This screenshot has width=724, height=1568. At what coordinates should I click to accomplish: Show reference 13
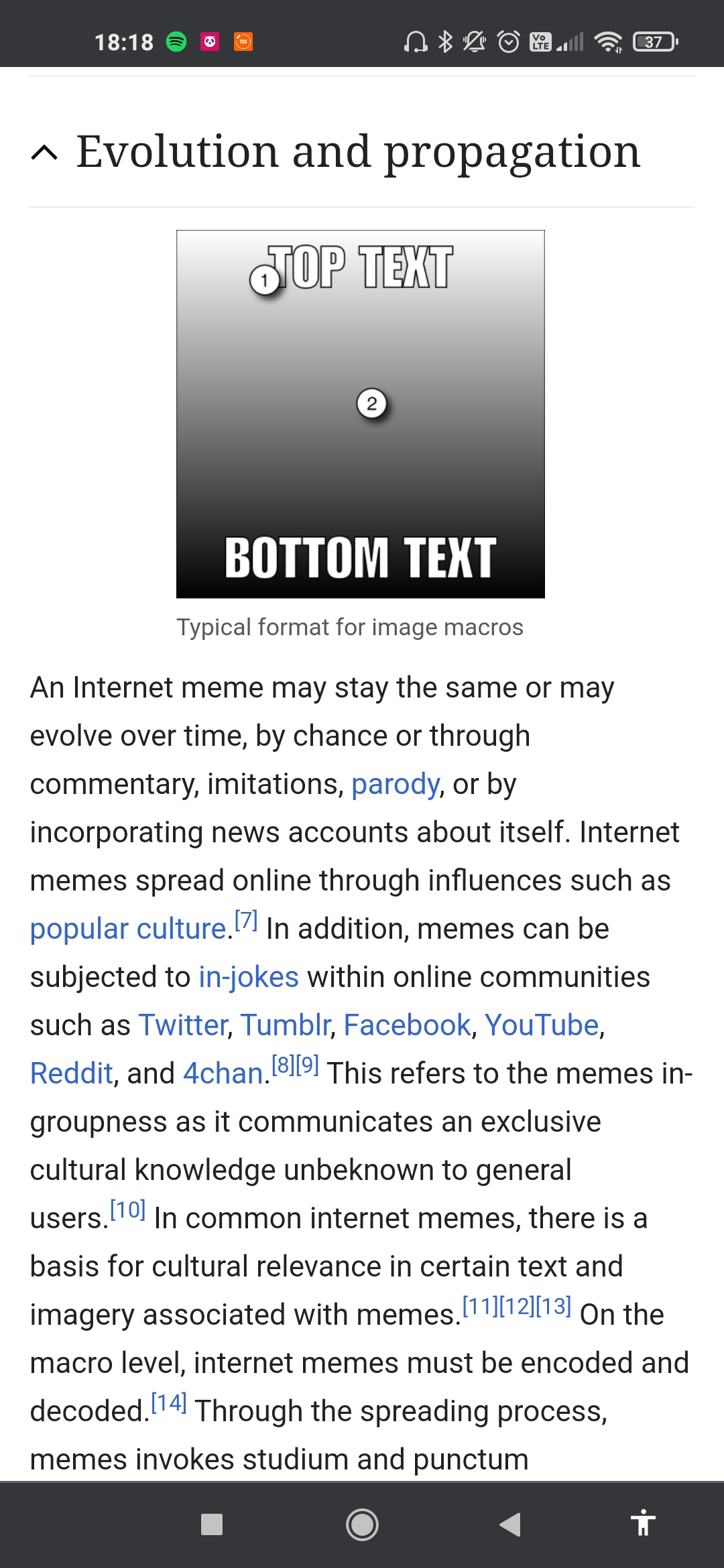click(554, 1306)
